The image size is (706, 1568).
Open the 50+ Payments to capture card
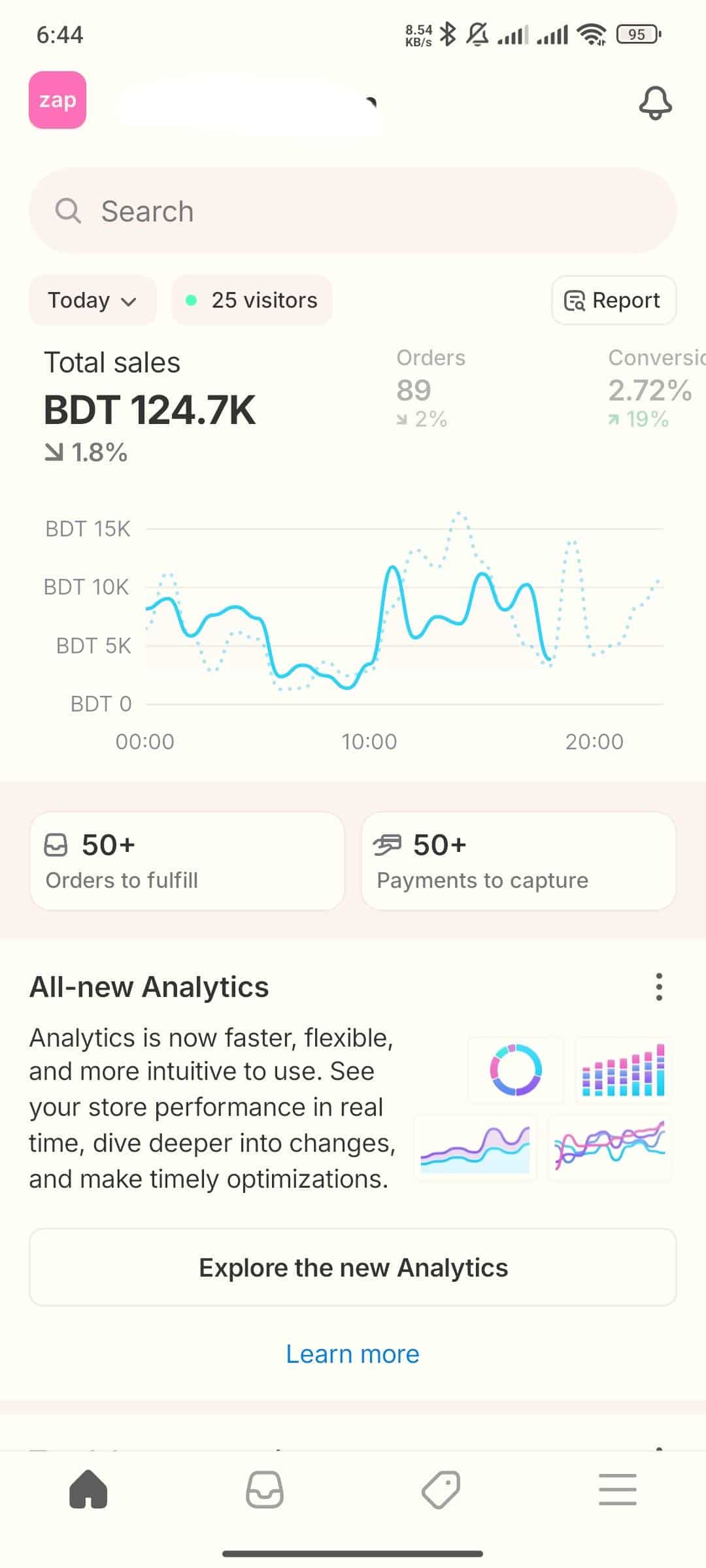click(518, 861)
